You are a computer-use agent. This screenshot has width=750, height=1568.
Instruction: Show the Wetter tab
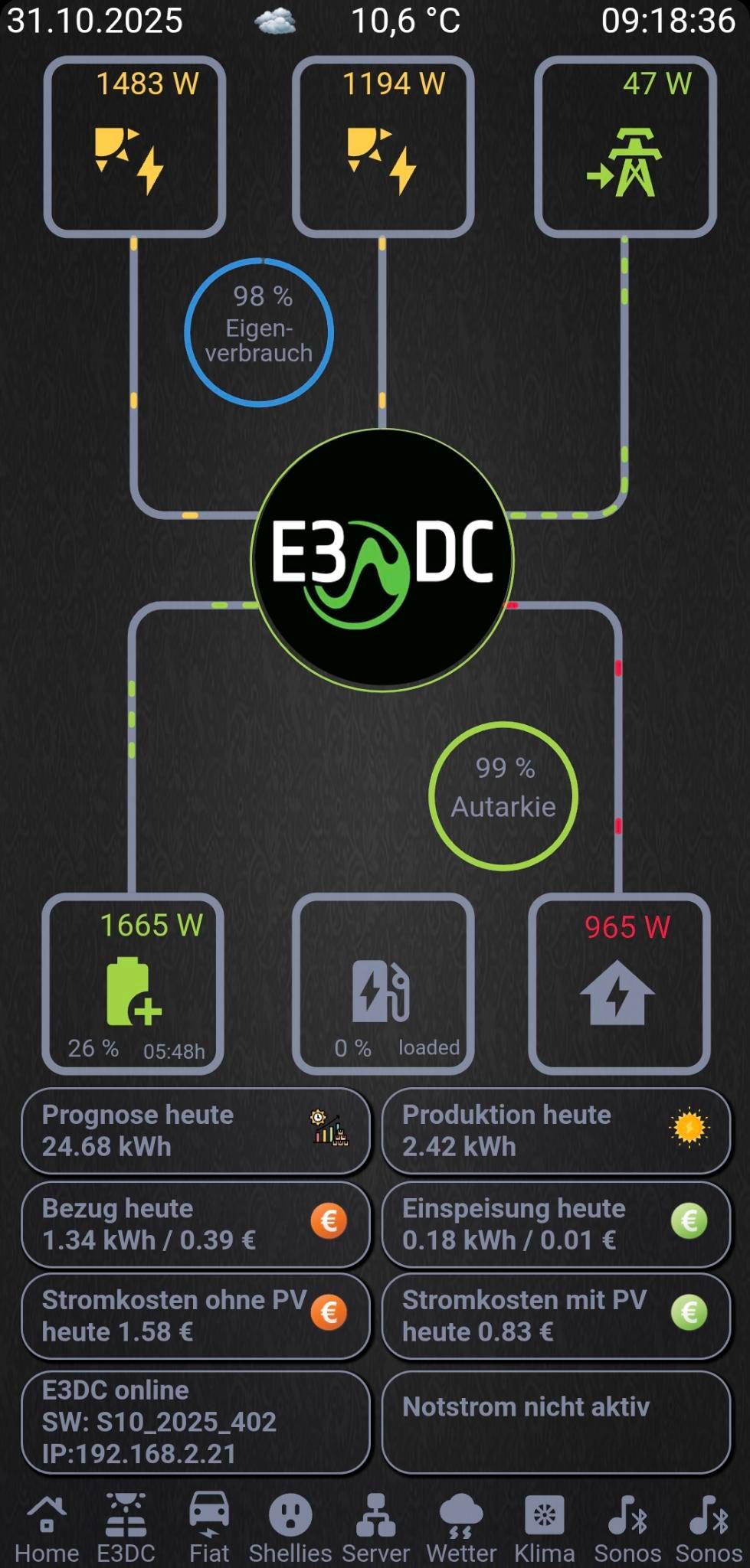point(461,1527)
